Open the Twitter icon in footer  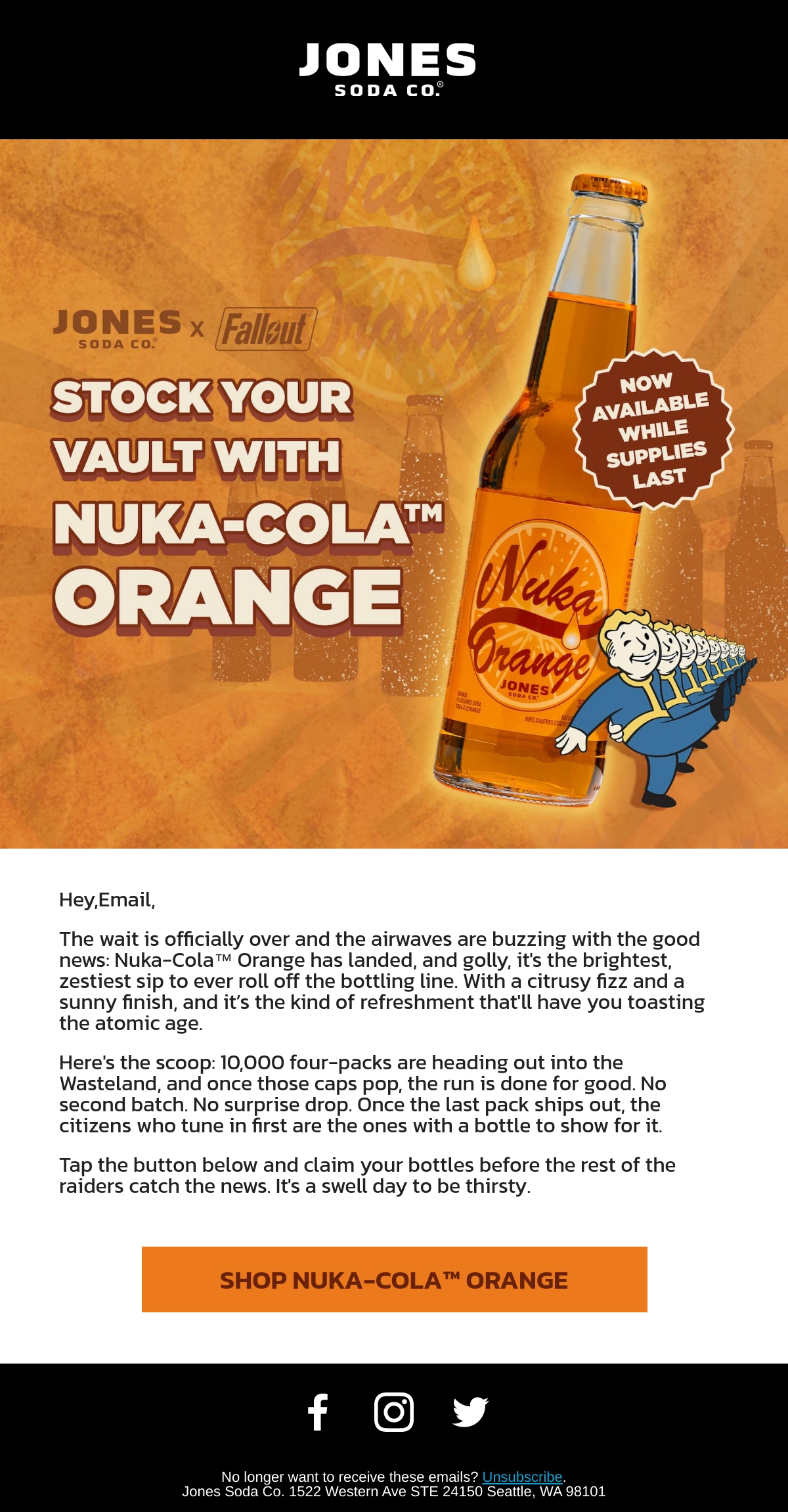(x=471, y=1412)
